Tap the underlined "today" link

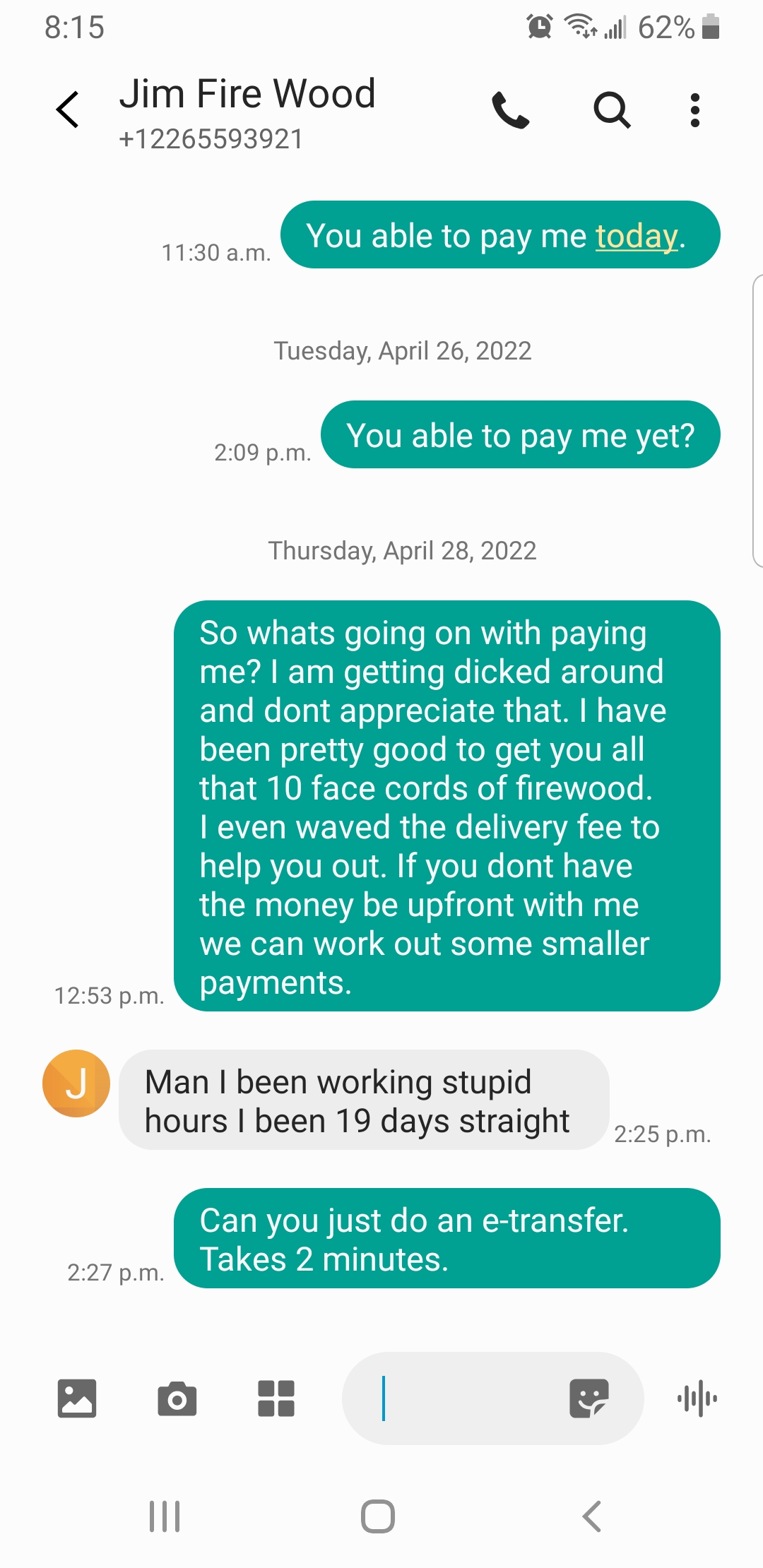[x=637, y=236]
